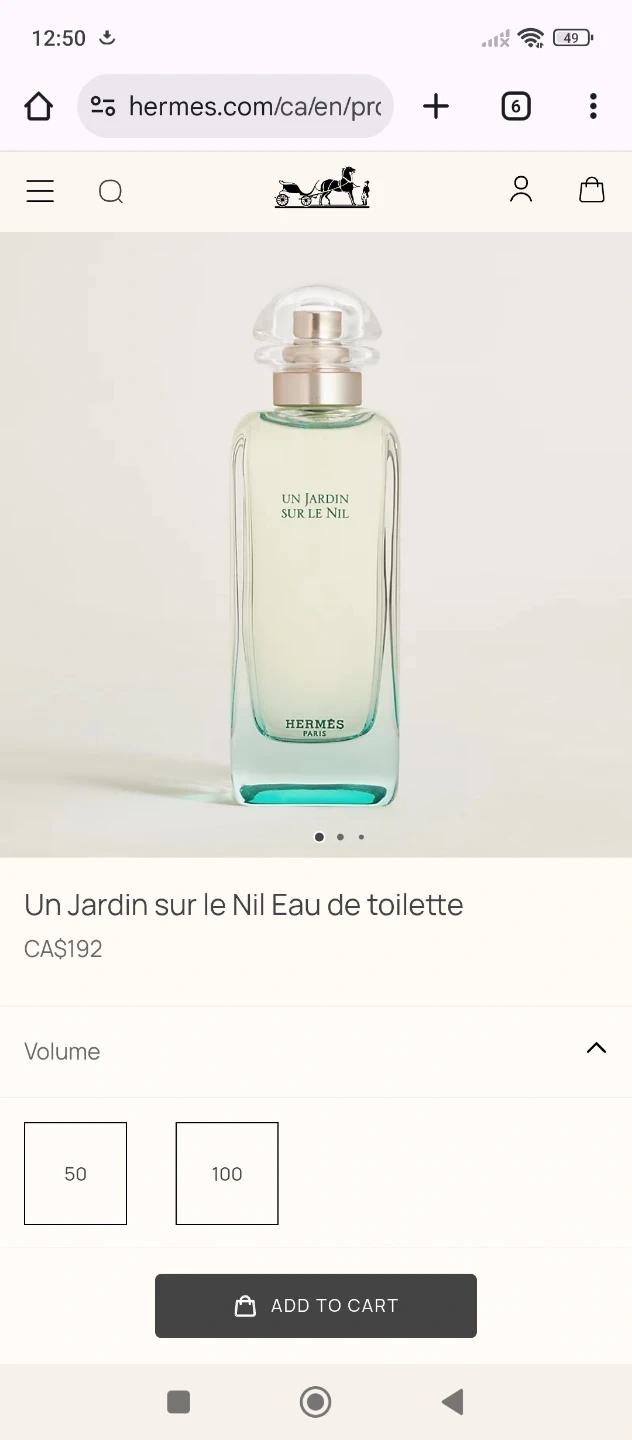Choose the 100 volume option

coord(227,1174)
